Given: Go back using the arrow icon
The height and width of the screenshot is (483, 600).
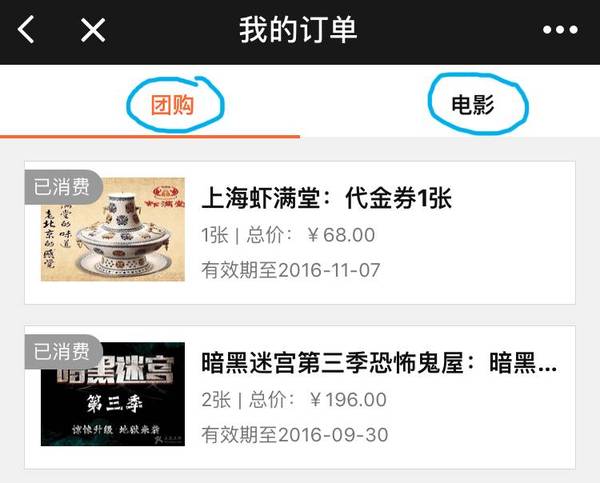Looking at the screenshot, I should (27, 30).
